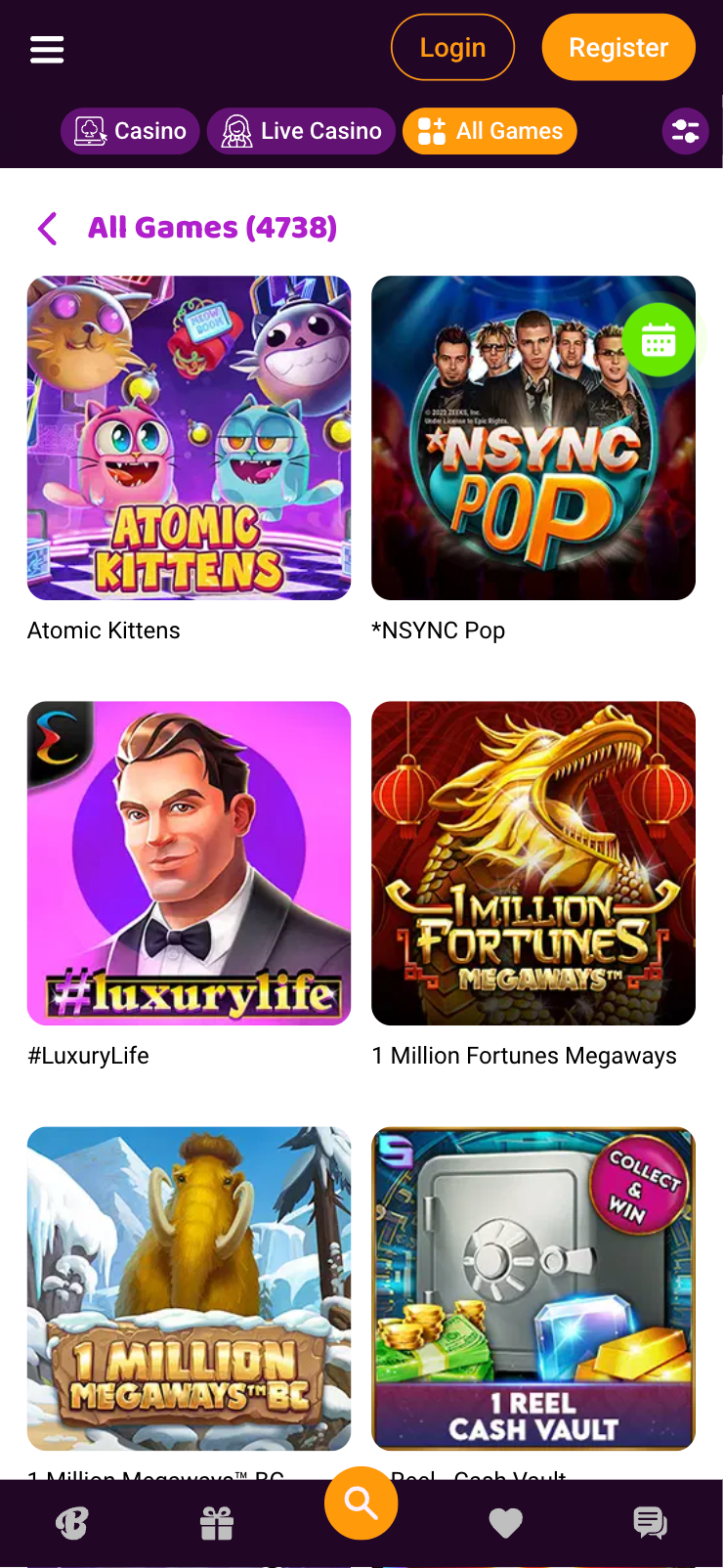This screenshot has height=1568, width=723.
Task: Tap the Register button
Action: coord(618,47)
